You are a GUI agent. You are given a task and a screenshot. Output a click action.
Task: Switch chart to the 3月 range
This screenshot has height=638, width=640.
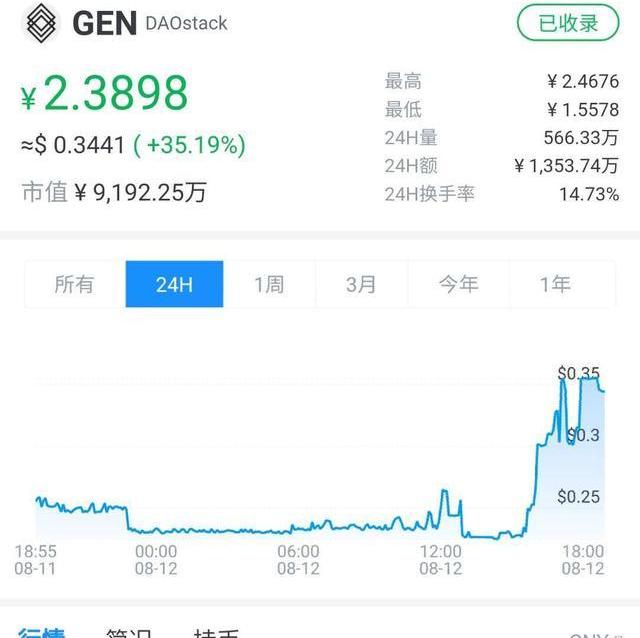point(361,284)
